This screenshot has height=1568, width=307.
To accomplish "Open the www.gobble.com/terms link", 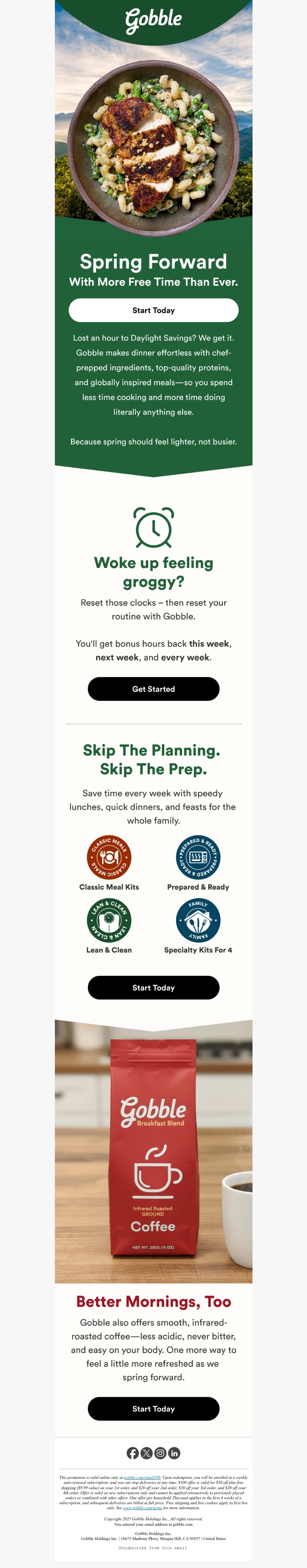I will tap(143, 1508).
